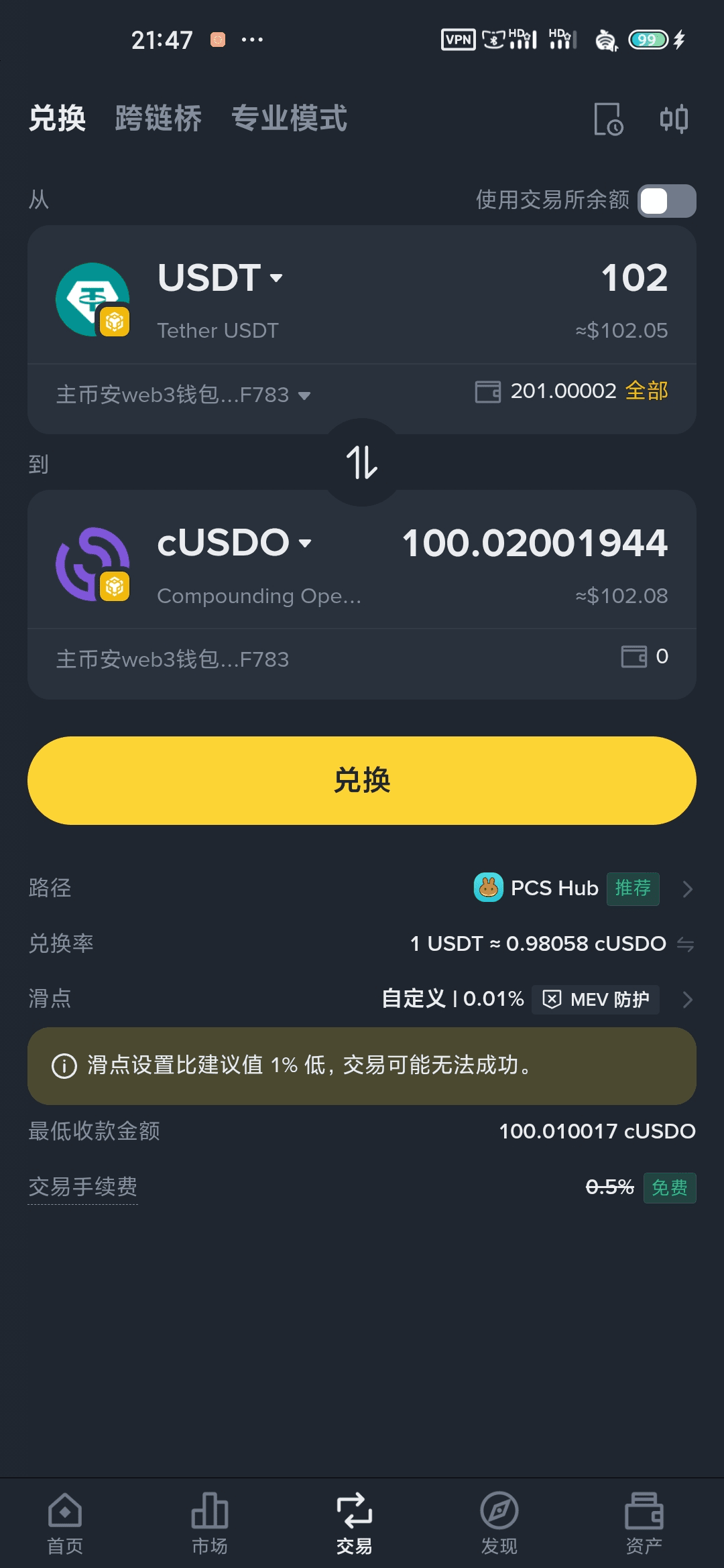Switch to 专业模式 tab
Image resolution: width=724 pixels, height=1568 pixels.
[x=289, y=119]
